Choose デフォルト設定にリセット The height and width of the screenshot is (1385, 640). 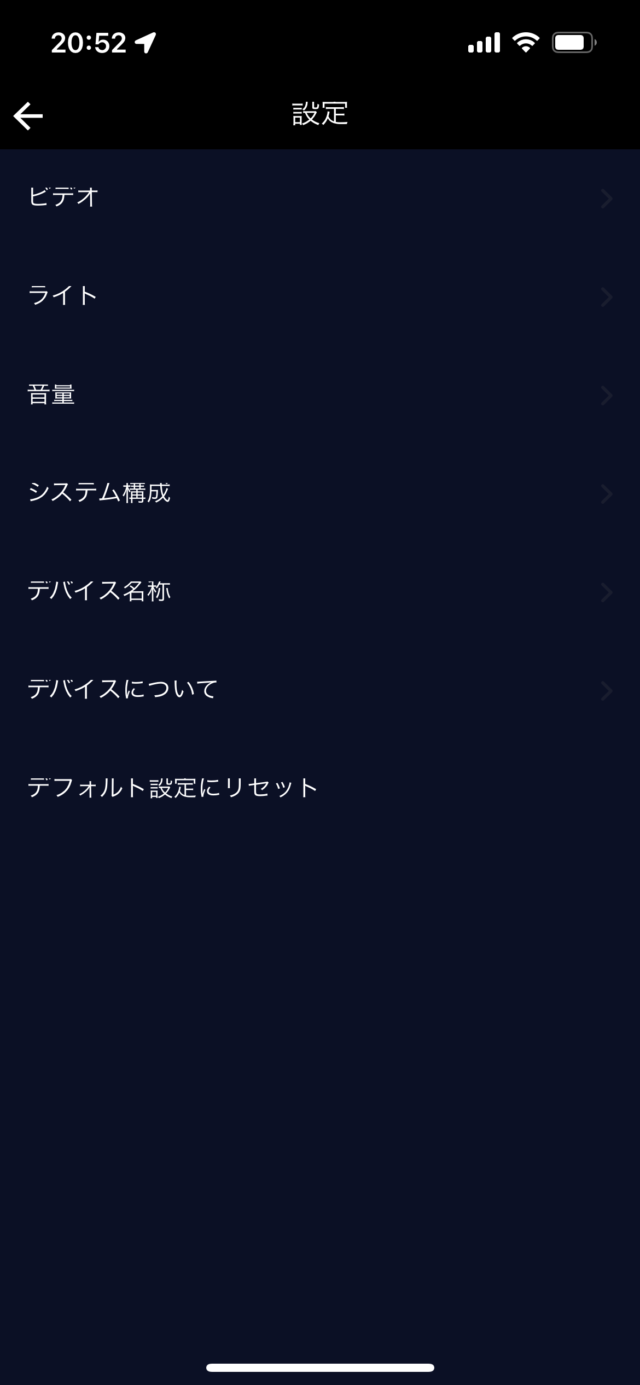pyautogui.click(x=173, y=788)
